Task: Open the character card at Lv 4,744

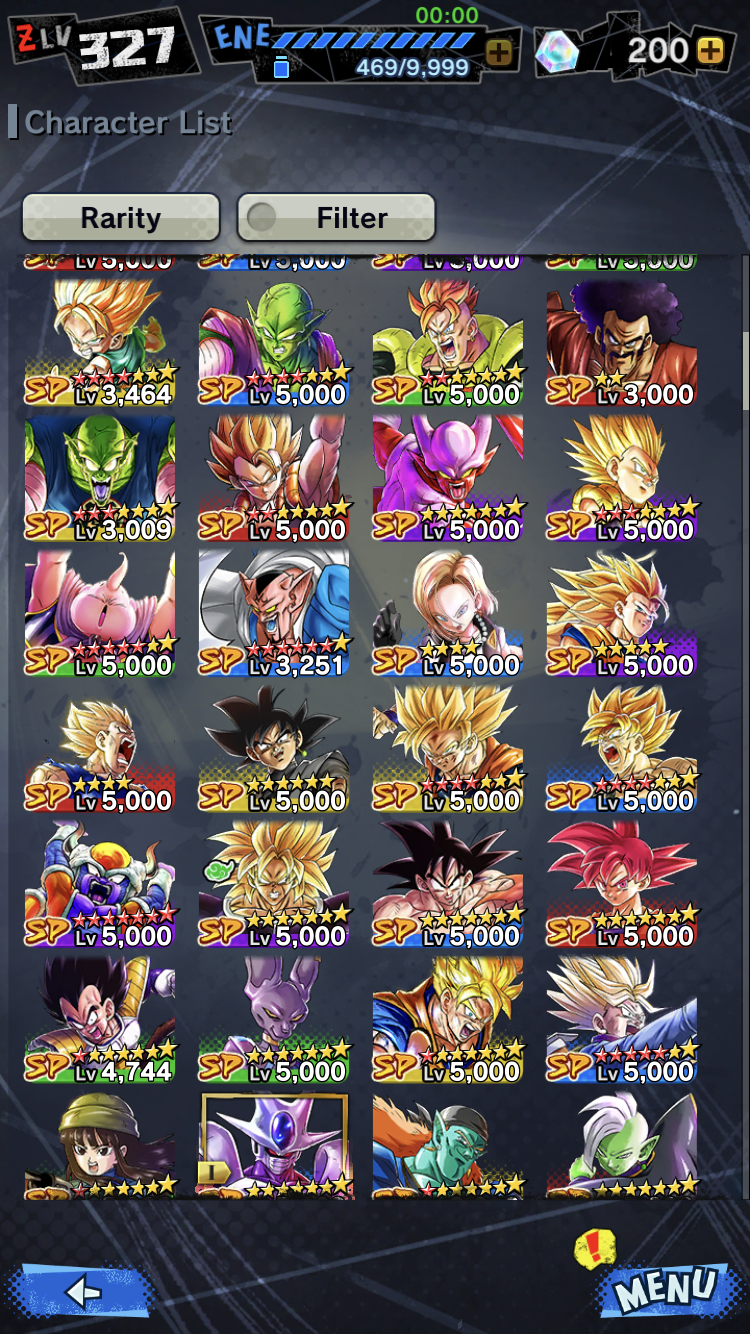Action: (100, 1020)
